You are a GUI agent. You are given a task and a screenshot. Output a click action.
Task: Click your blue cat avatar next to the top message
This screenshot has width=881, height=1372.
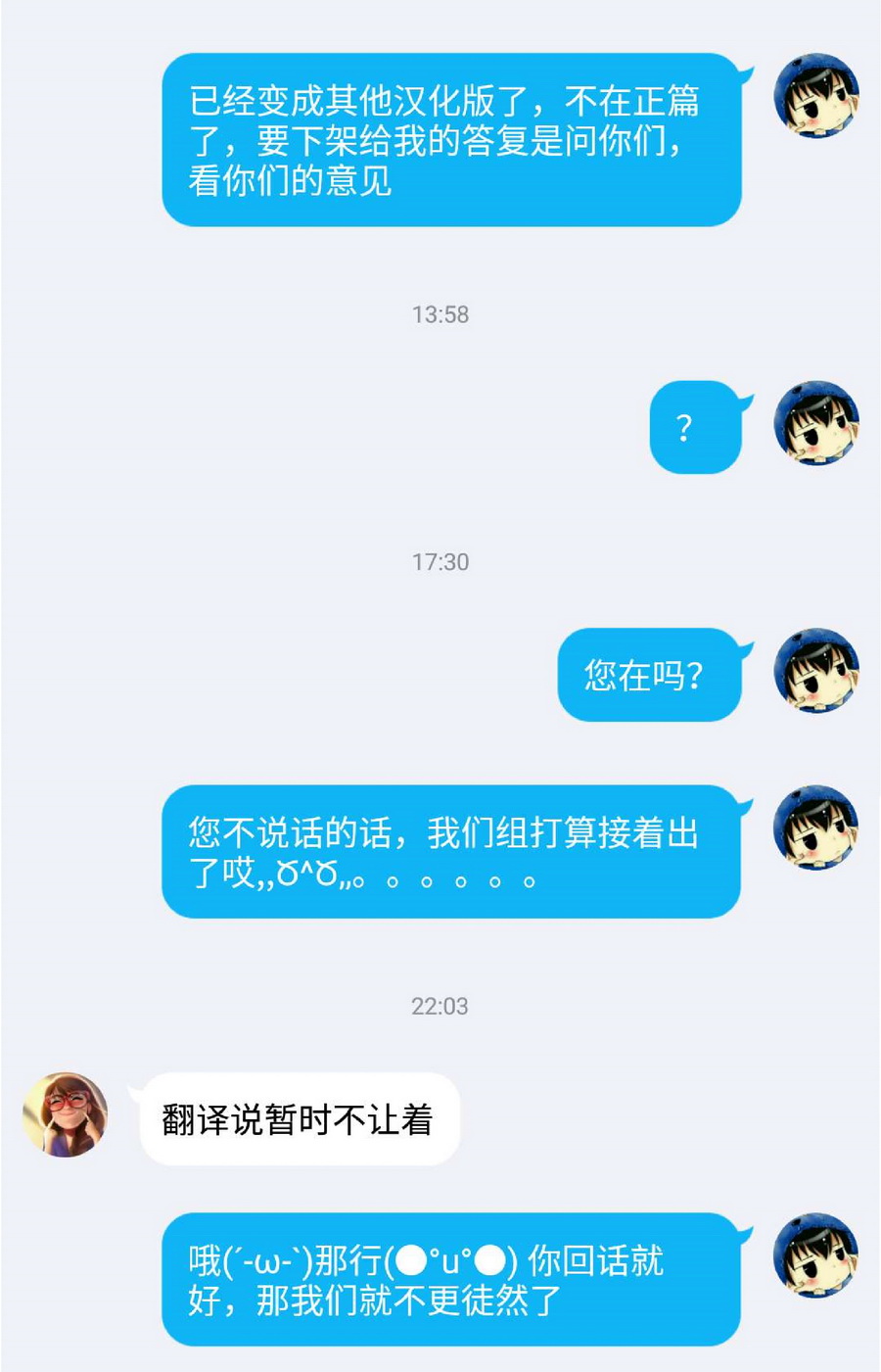coord(815,95)
